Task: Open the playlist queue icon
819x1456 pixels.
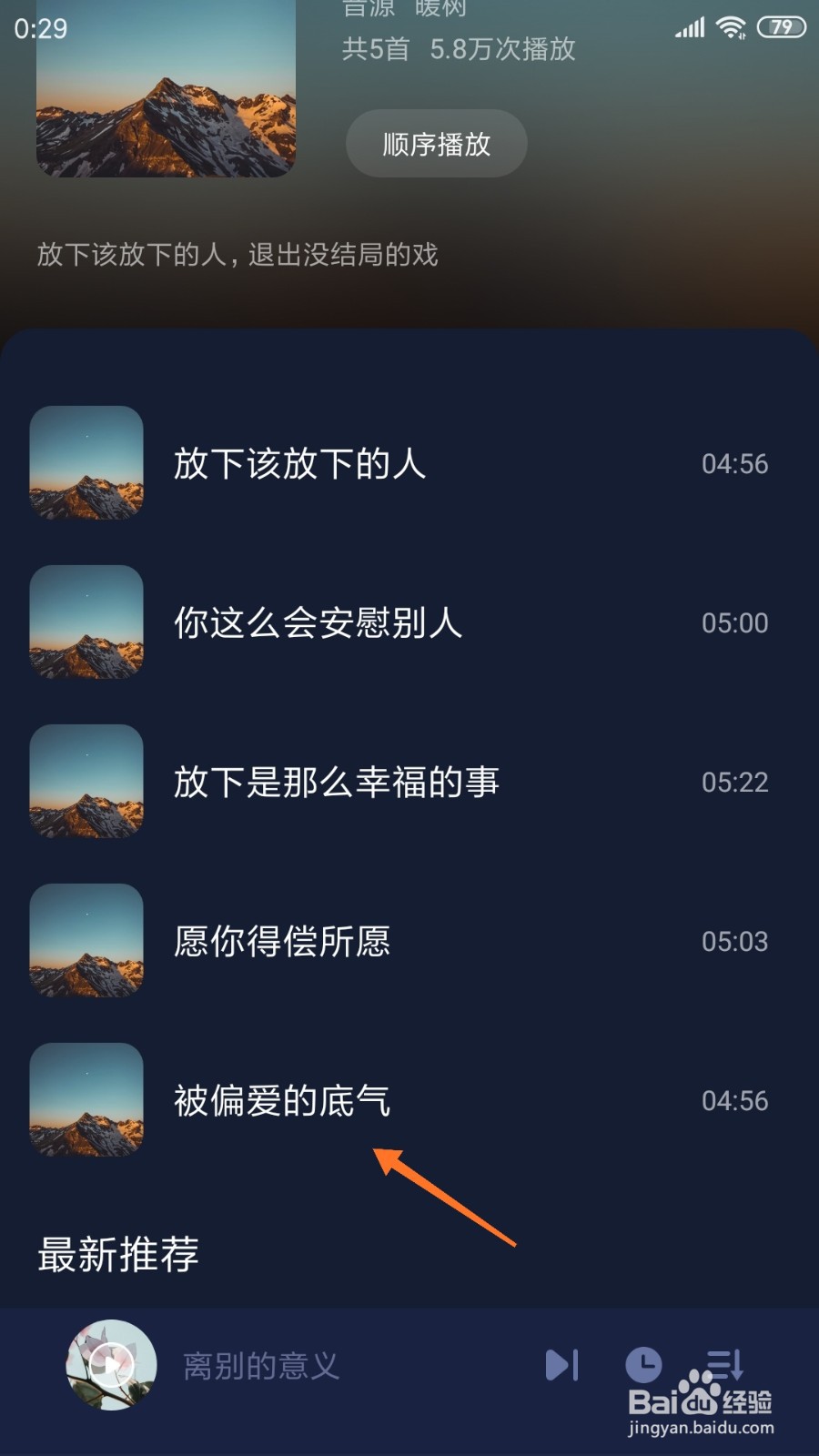Action: point(725,1362)
